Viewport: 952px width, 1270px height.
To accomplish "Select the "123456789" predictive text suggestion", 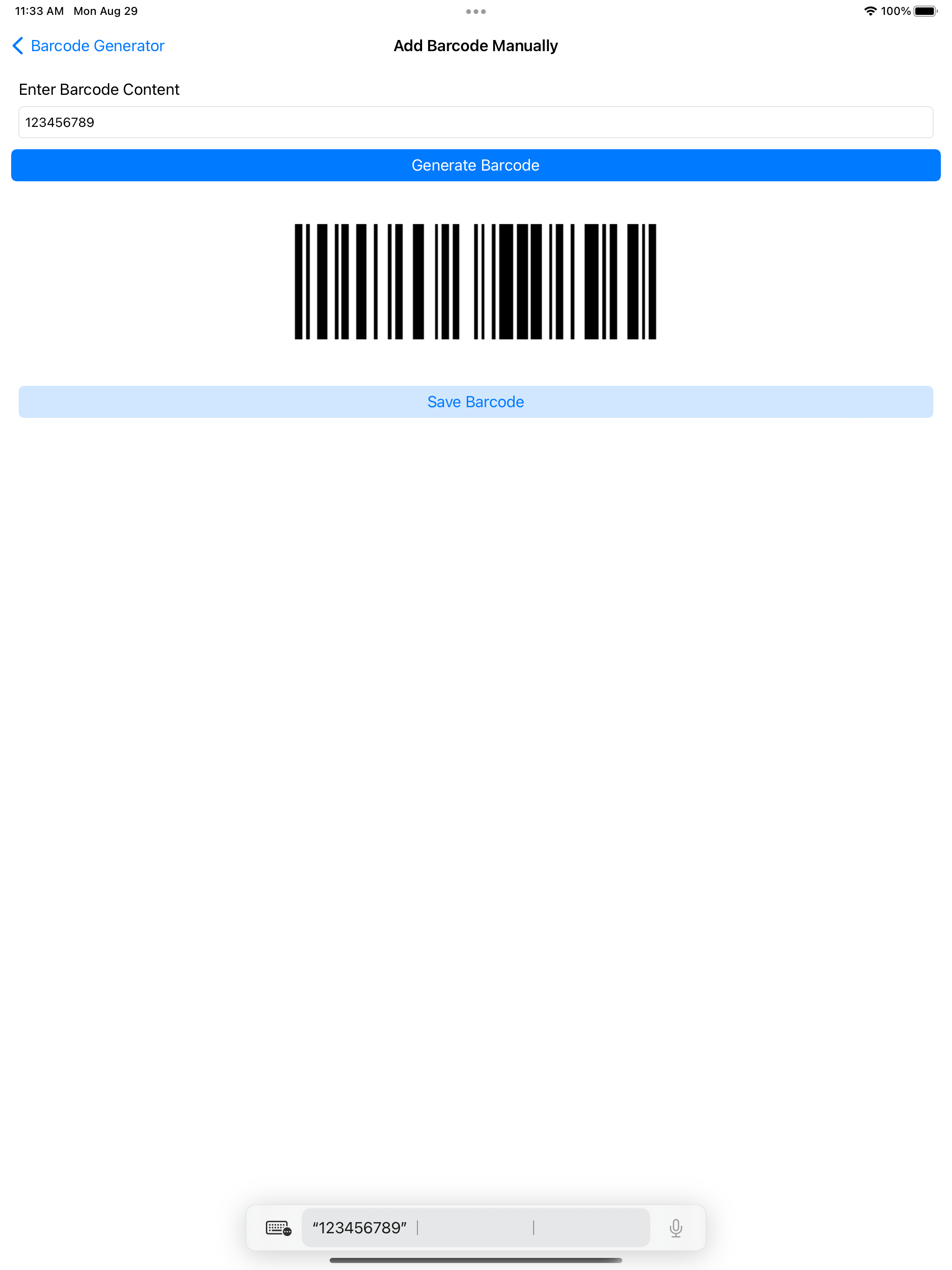I will pyautogui.click(x=359, y=1228).
